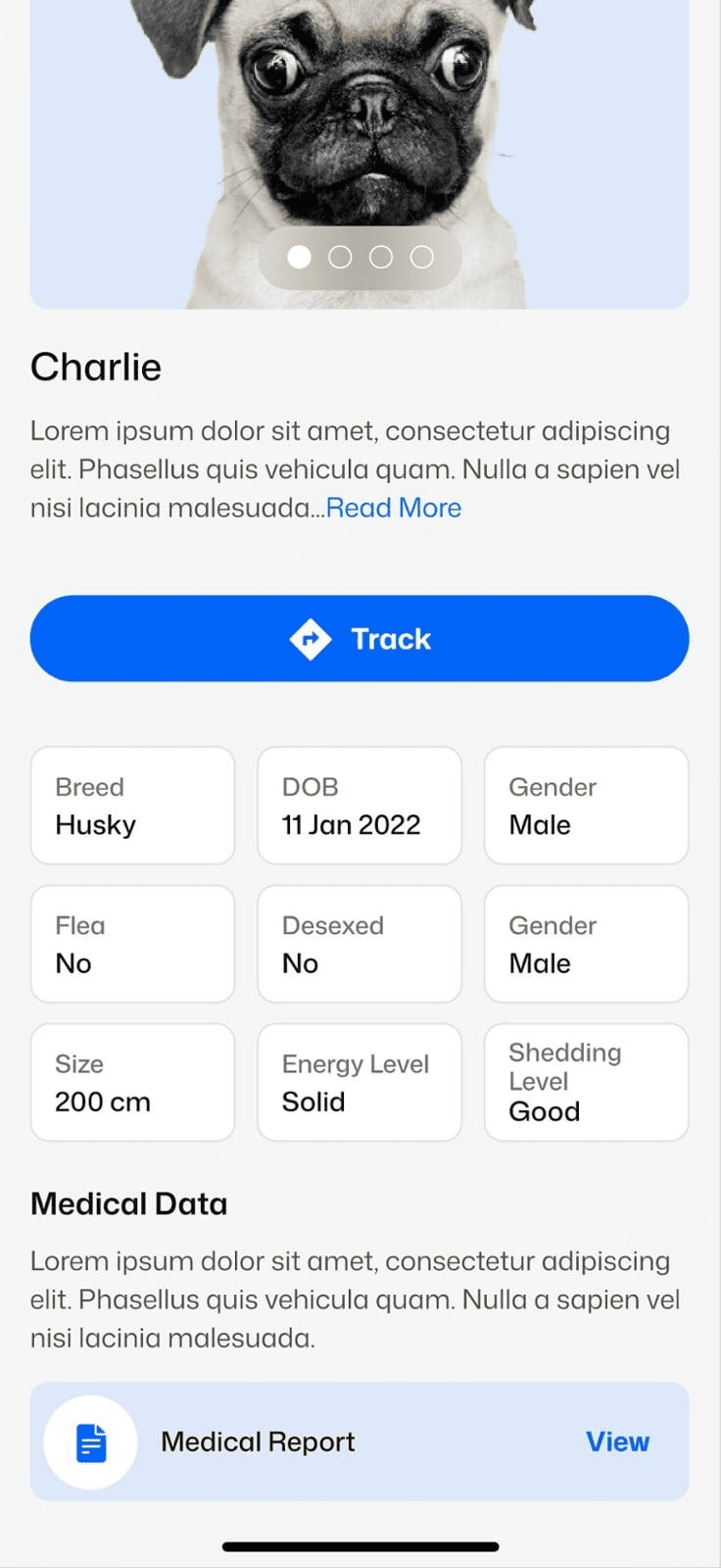View the Medical Report
This screenshot has height=1568, width=721.
click(x=617, y=1442)
